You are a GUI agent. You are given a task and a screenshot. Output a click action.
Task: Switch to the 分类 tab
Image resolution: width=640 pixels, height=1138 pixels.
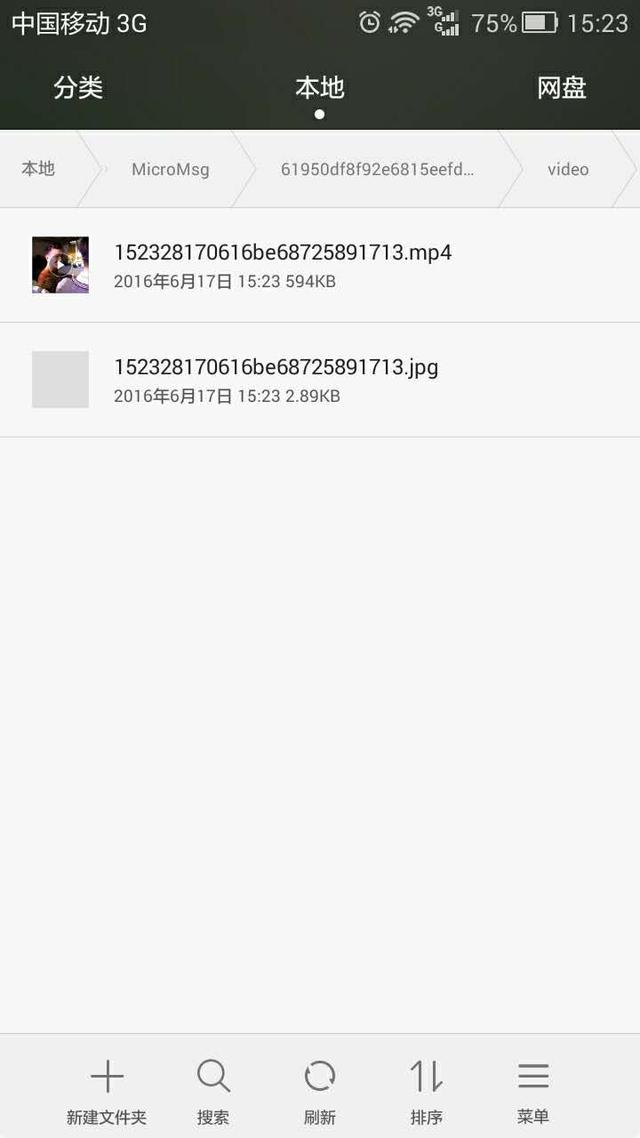[78, 88]
